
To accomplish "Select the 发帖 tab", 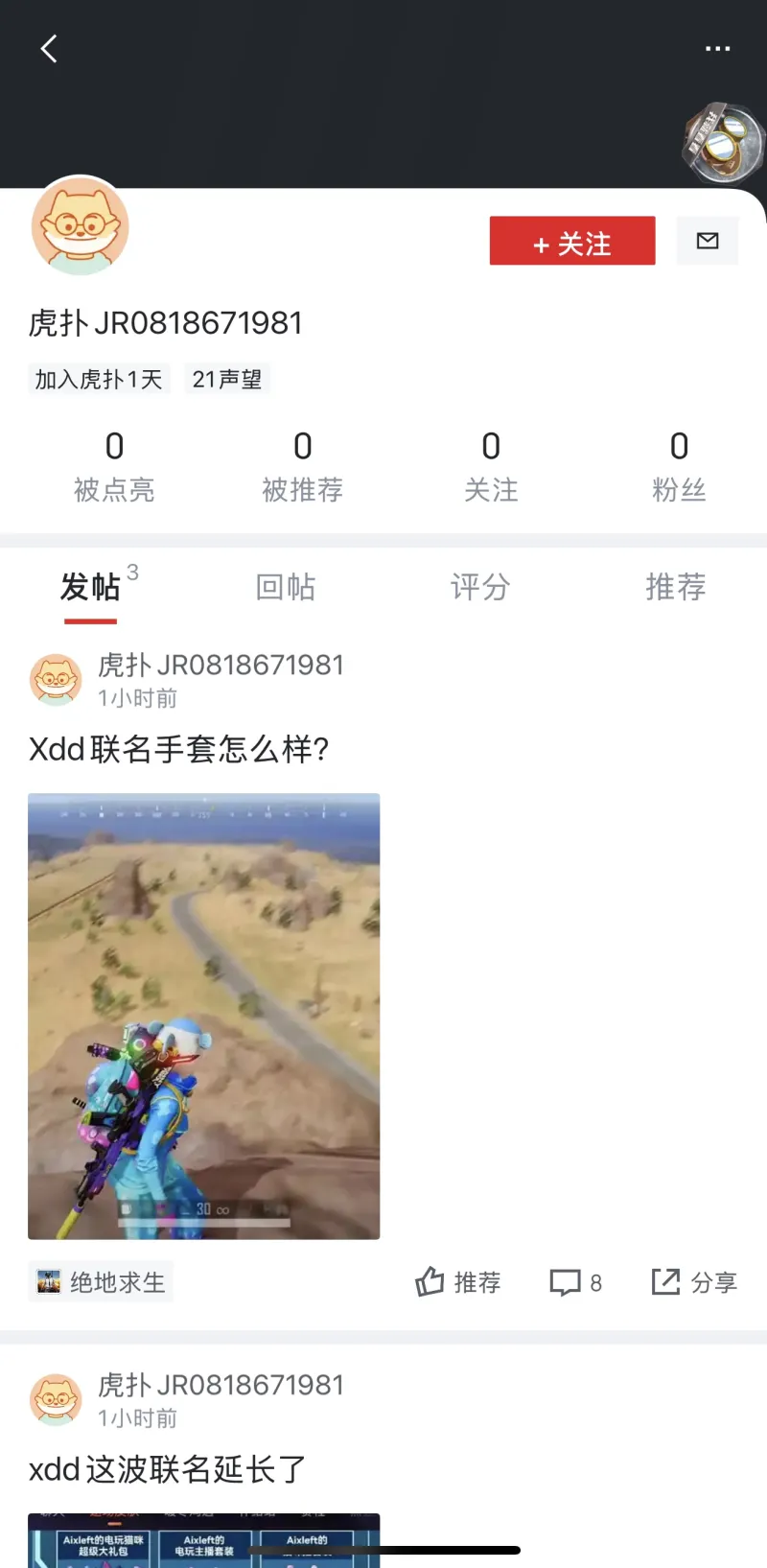I will tap(91, 587).
